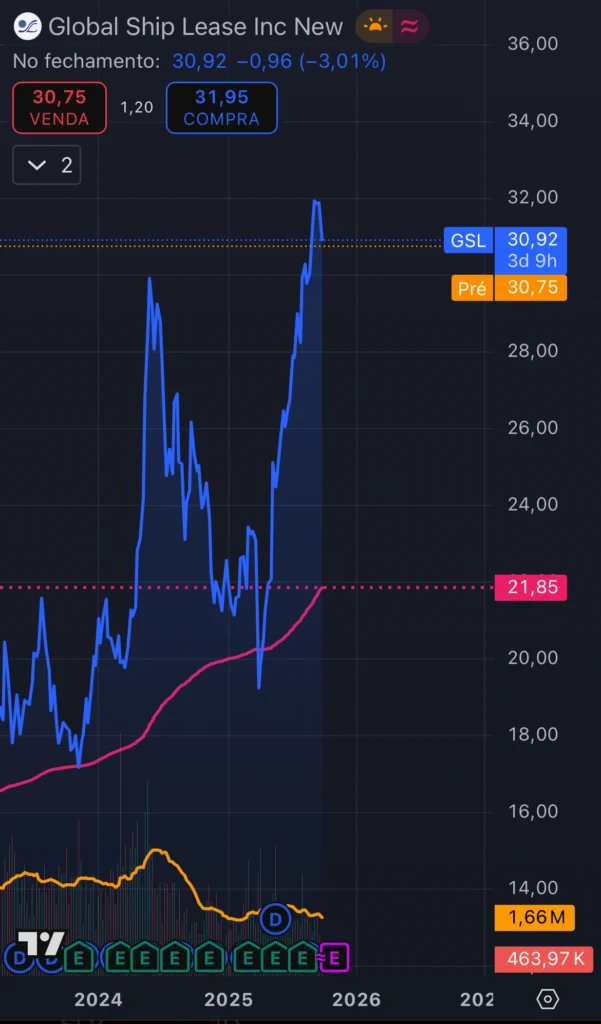
Task: Tap the red VENDA sell button
Action: (x=59, y=108)
